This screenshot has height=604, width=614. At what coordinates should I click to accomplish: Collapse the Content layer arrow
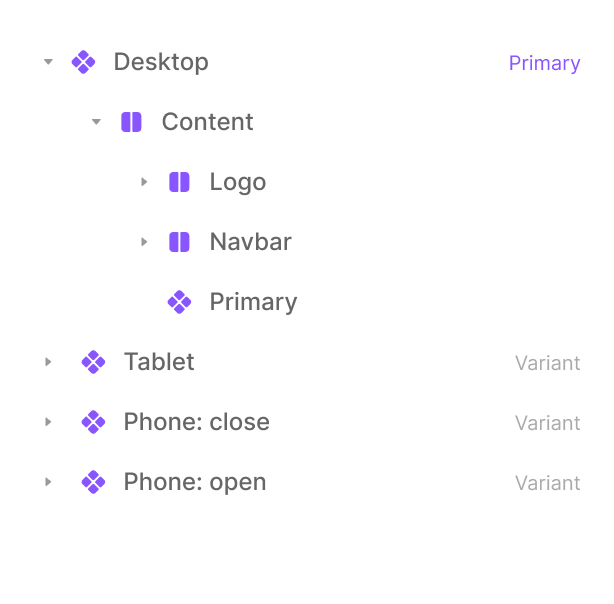[96, 121]
